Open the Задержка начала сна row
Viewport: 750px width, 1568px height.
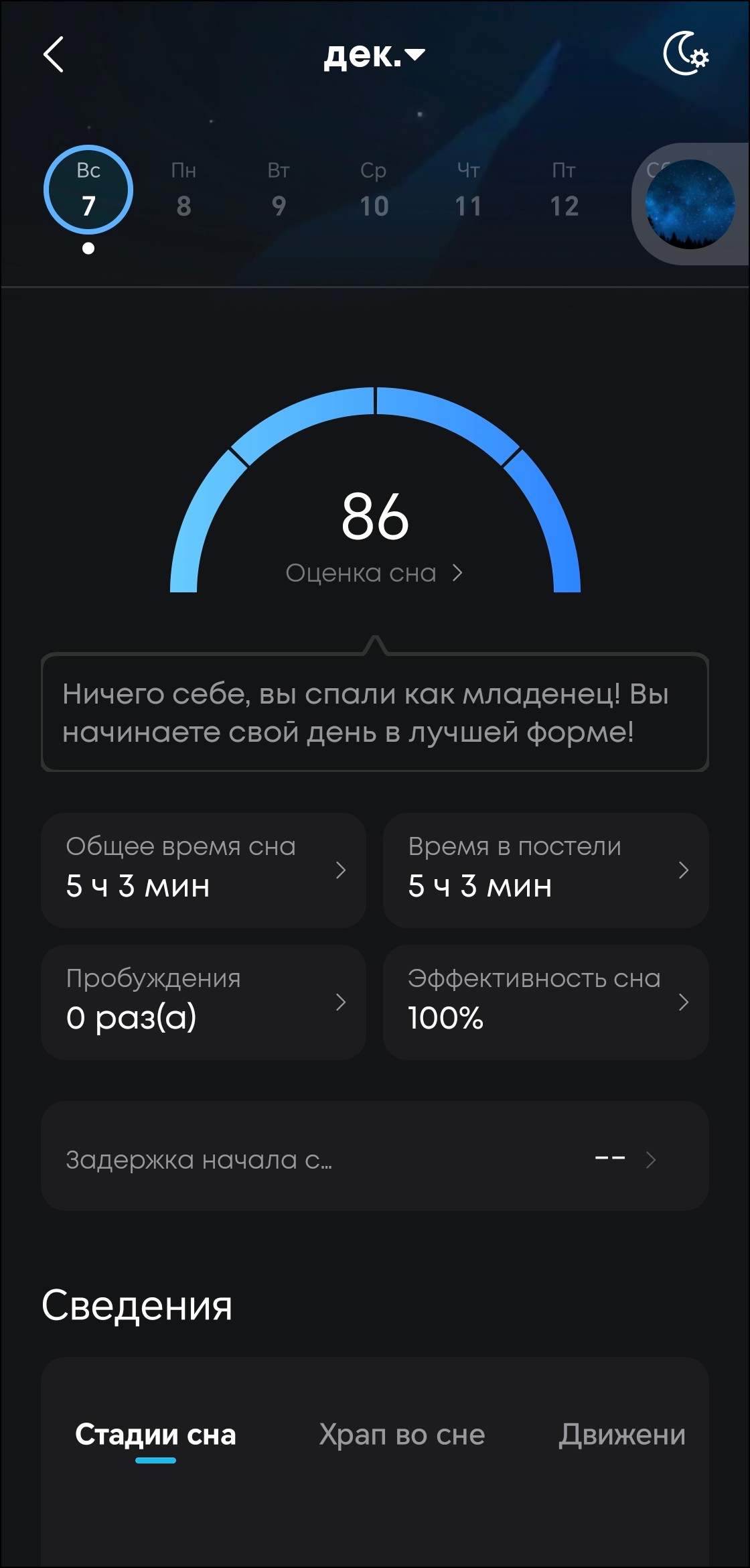coord(374,1159)
